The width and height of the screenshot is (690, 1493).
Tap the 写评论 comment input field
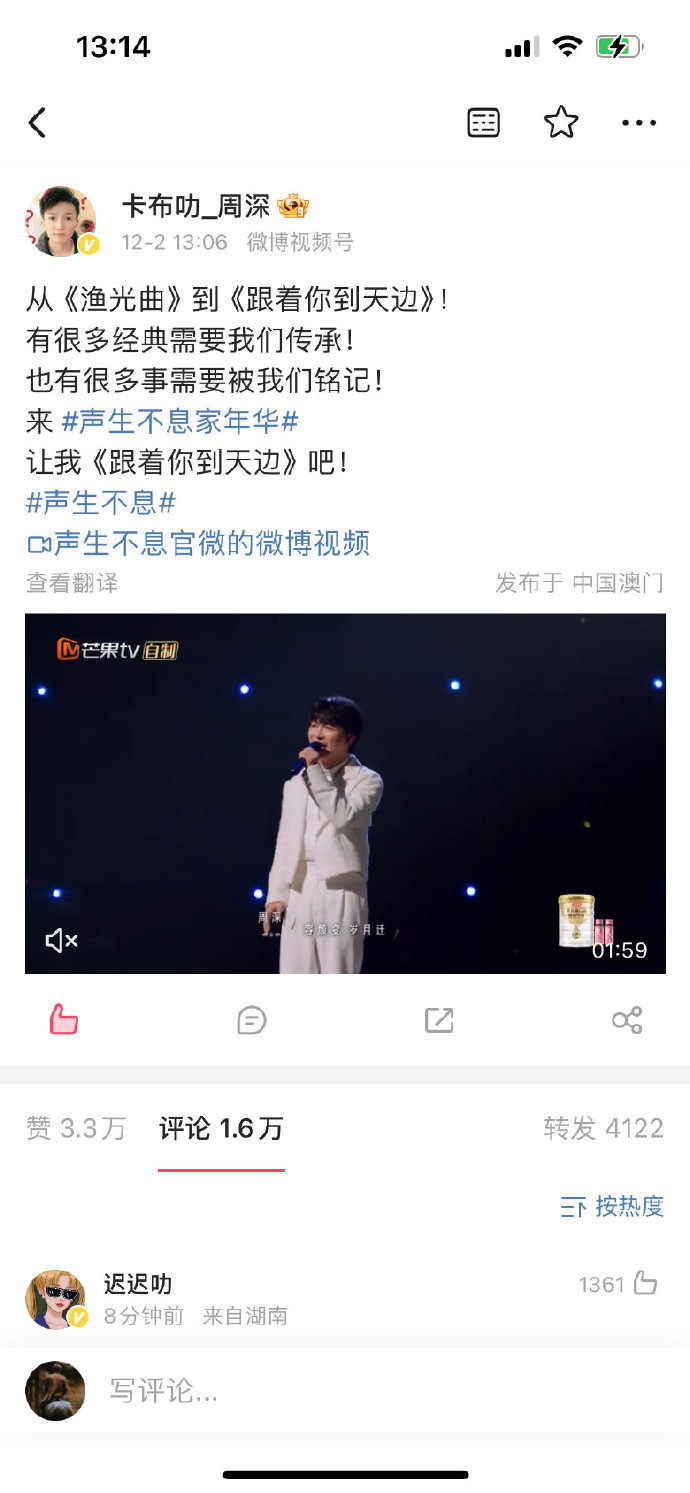point(380,1391)
